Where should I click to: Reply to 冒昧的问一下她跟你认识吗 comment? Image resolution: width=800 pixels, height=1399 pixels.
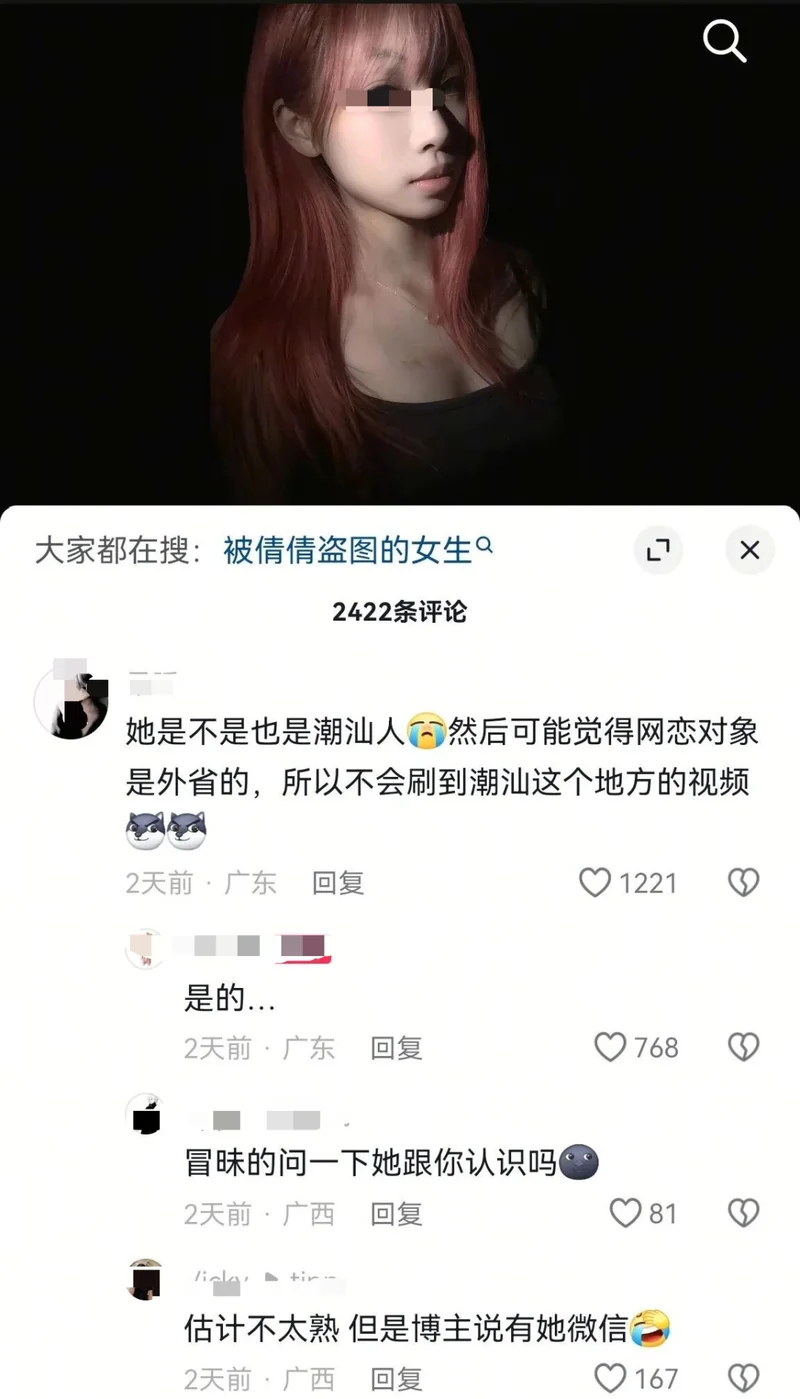(396, 1214)
